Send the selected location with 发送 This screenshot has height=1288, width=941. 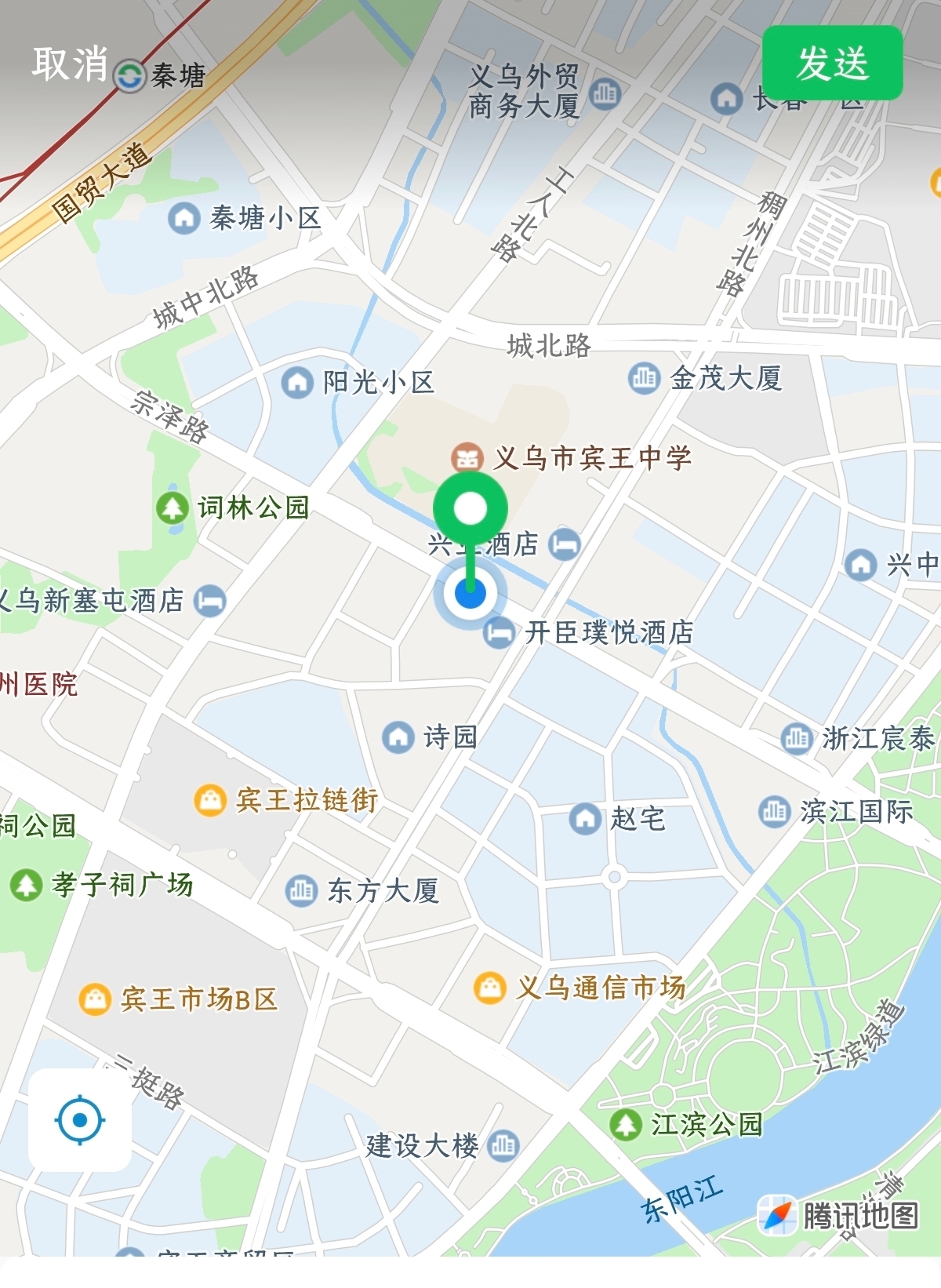coord(832,64)
